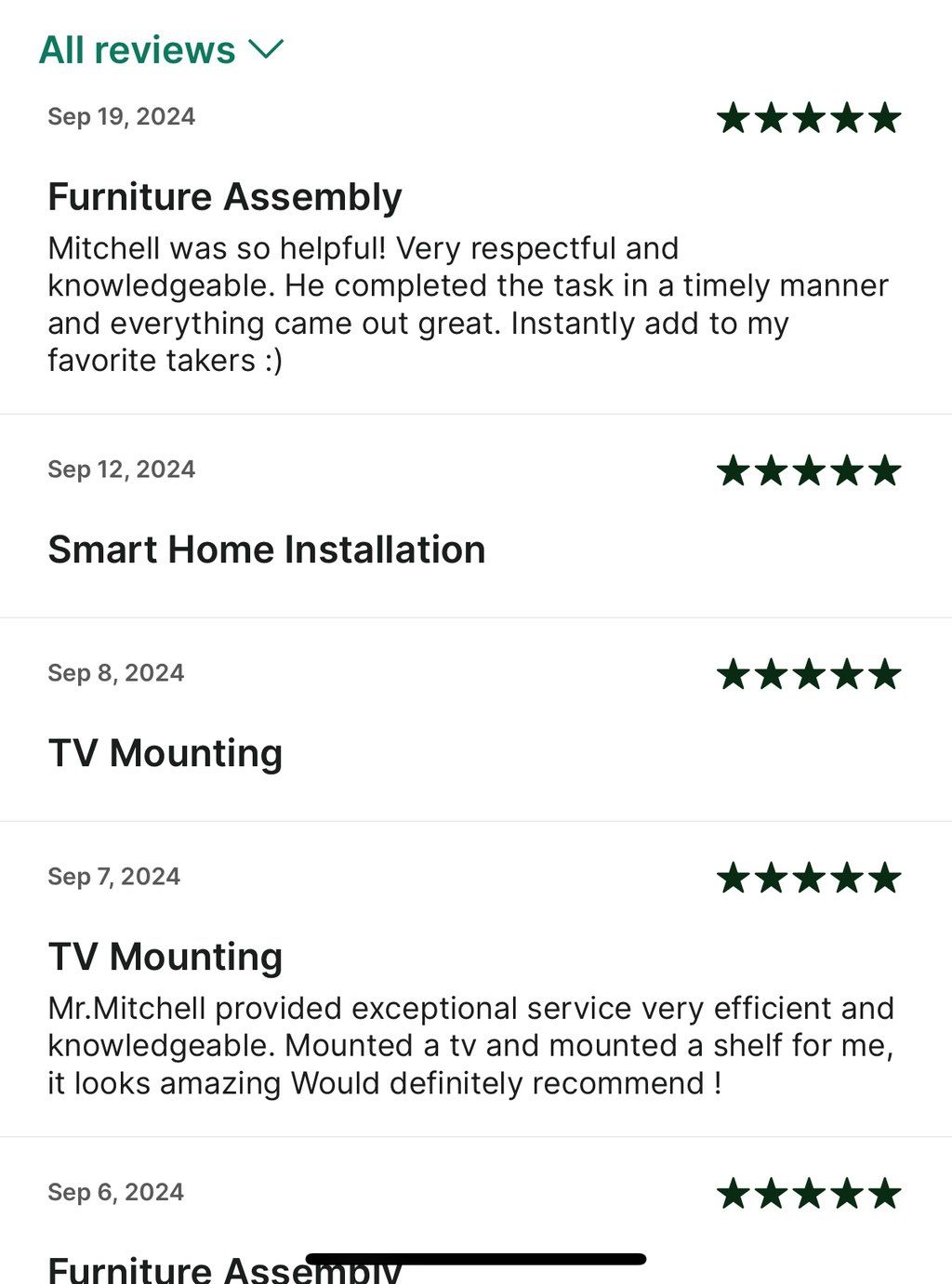Expand the All reviews filter dropdown
The image size is (952, 1284).
(161, 50)
